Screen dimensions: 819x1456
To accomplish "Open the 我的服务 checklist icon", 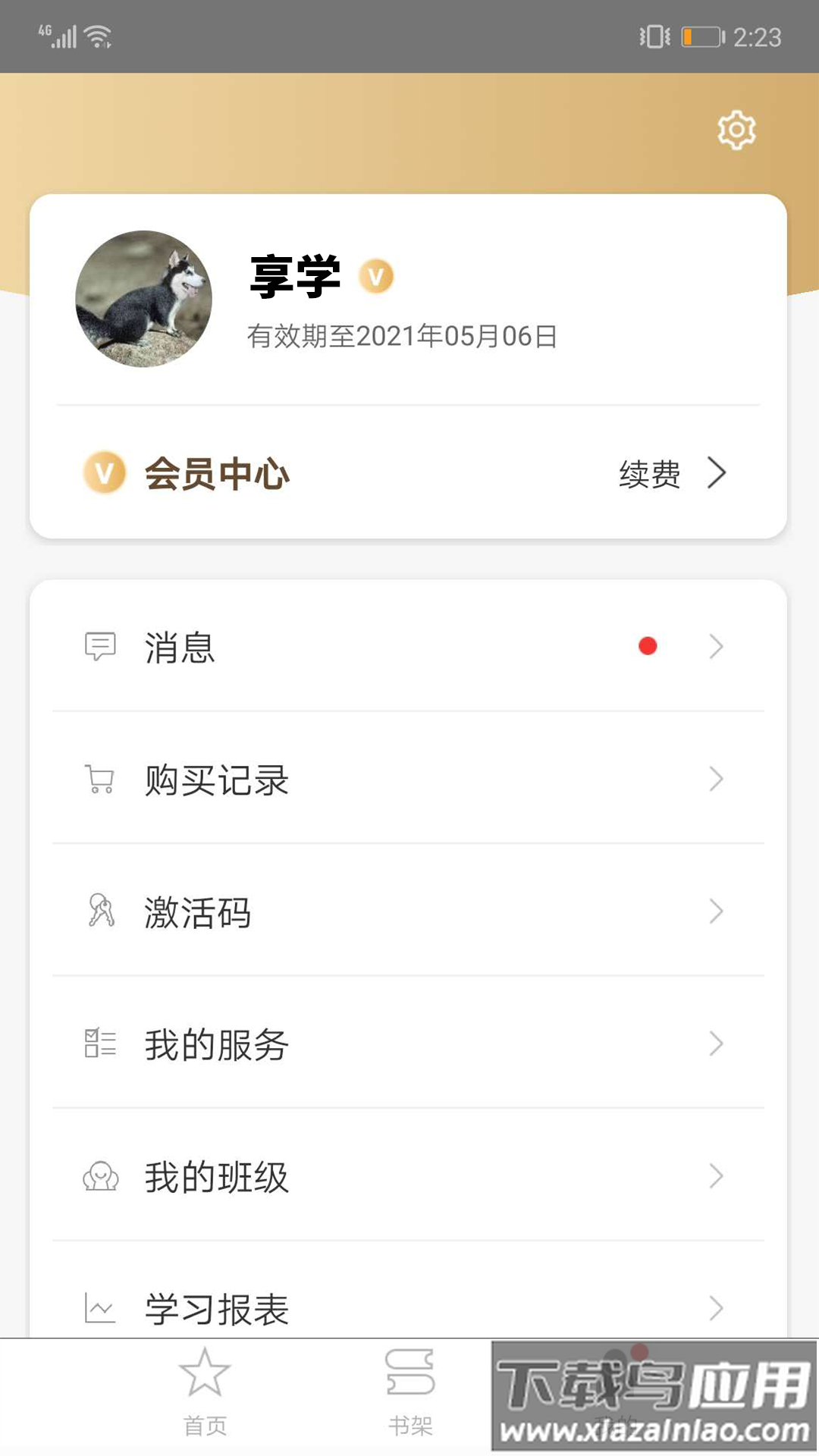I will (99, 1043).
